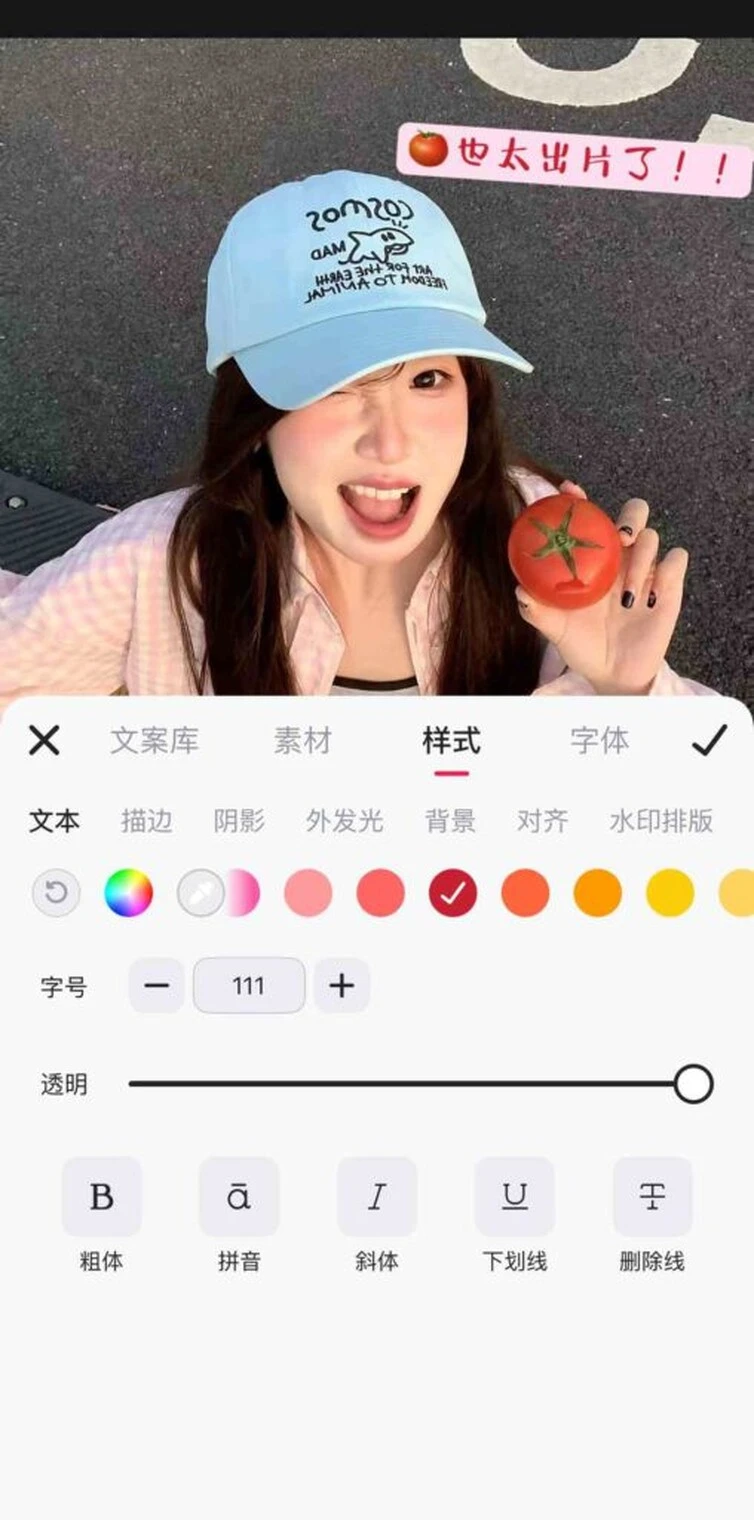
Task: Open the 水印排版 option
Action: point(660,822)
